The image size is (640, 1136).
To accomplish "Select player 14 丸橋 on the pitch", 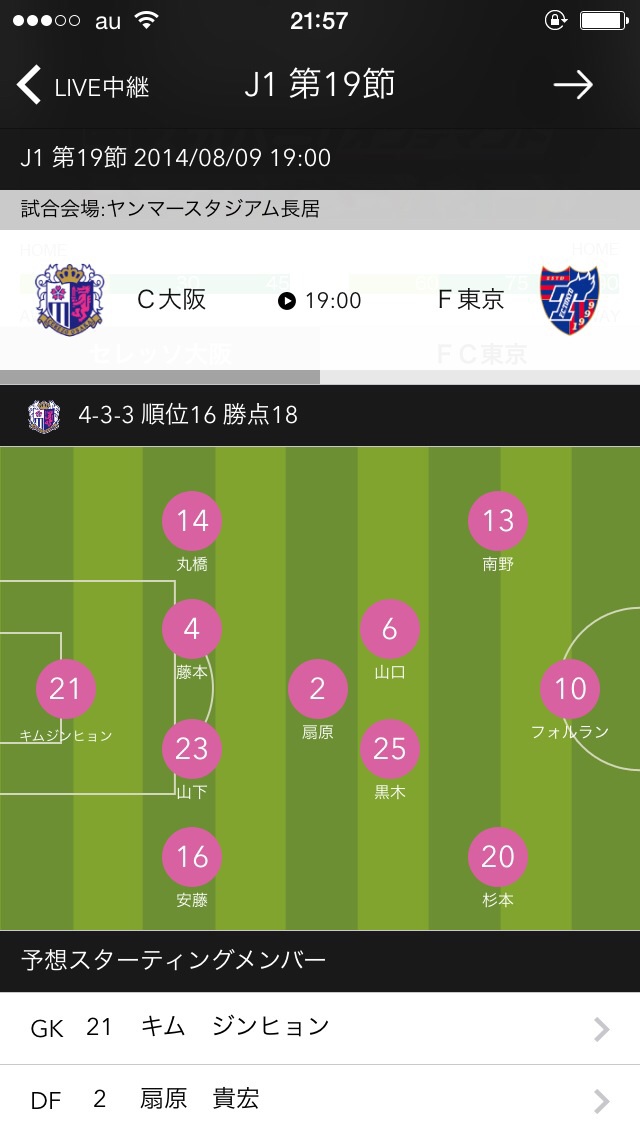I will tap(192, 521).
